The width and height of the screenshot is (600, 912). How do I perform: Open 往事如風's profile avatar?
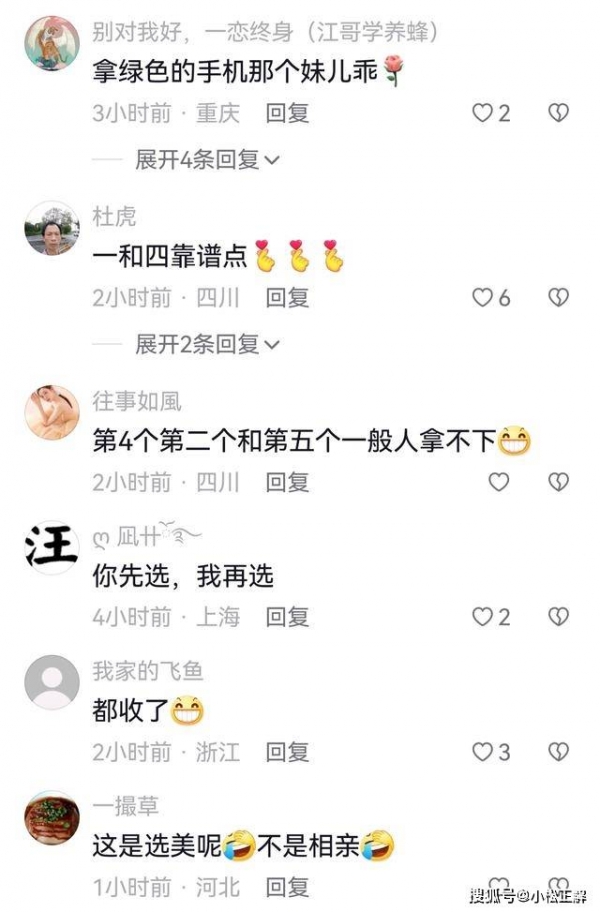click(x=52, y=412)
